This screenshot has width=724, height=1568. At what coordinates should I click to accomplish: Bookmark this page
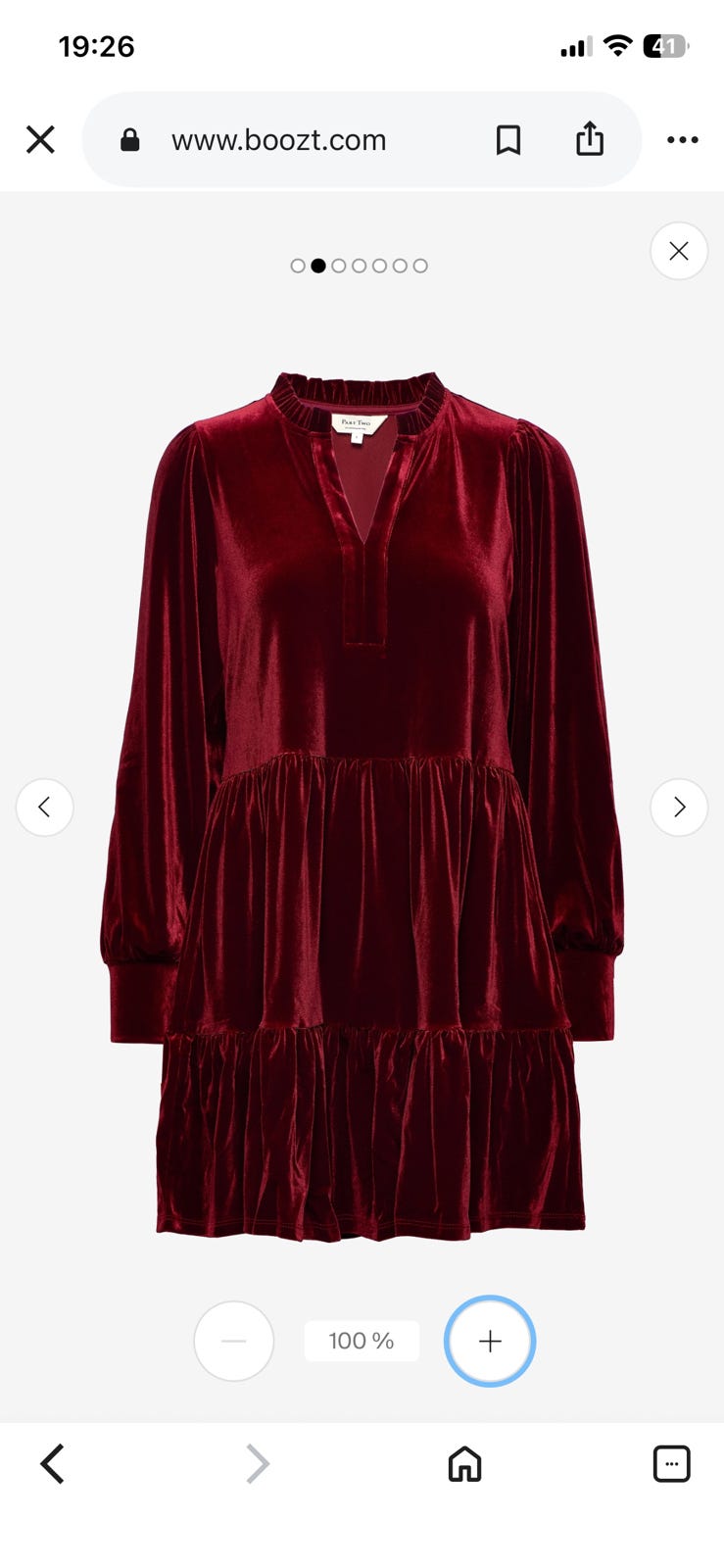pos(507,140)
